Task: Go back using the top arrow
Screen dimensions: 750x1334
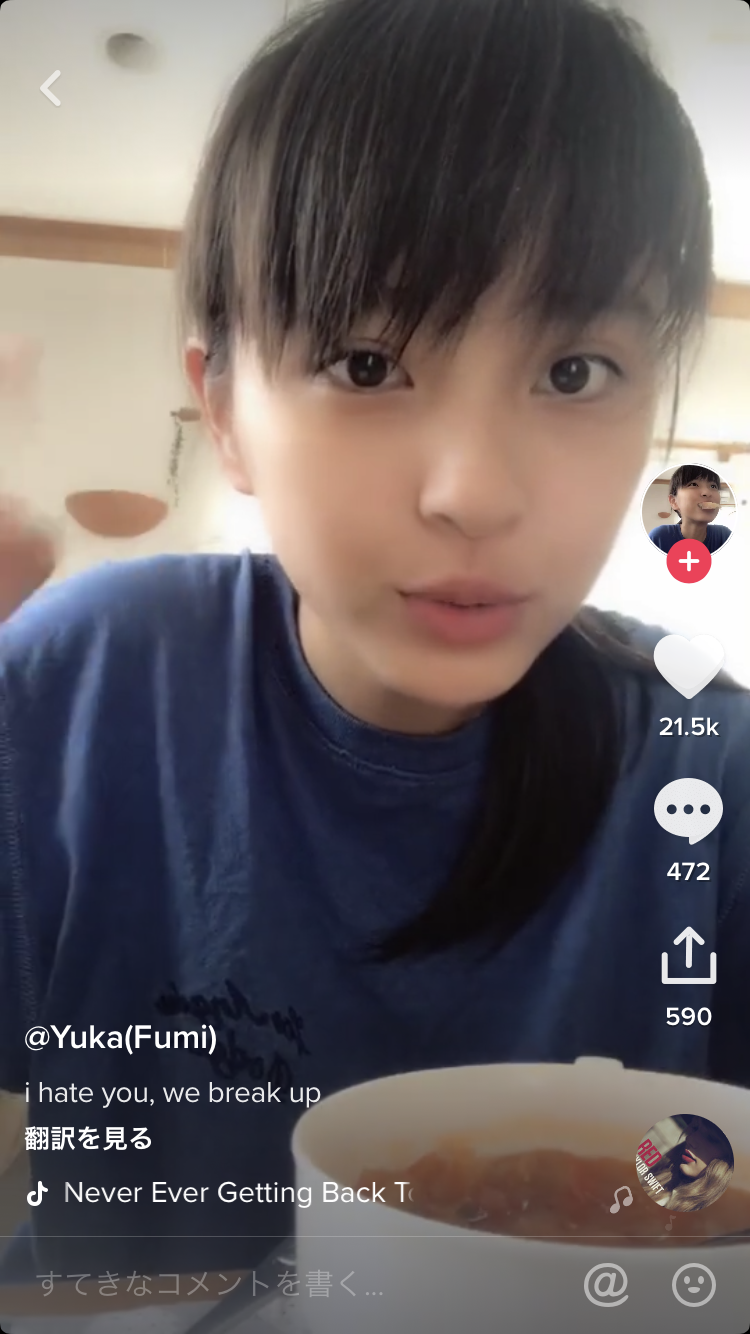Action: 51,89
